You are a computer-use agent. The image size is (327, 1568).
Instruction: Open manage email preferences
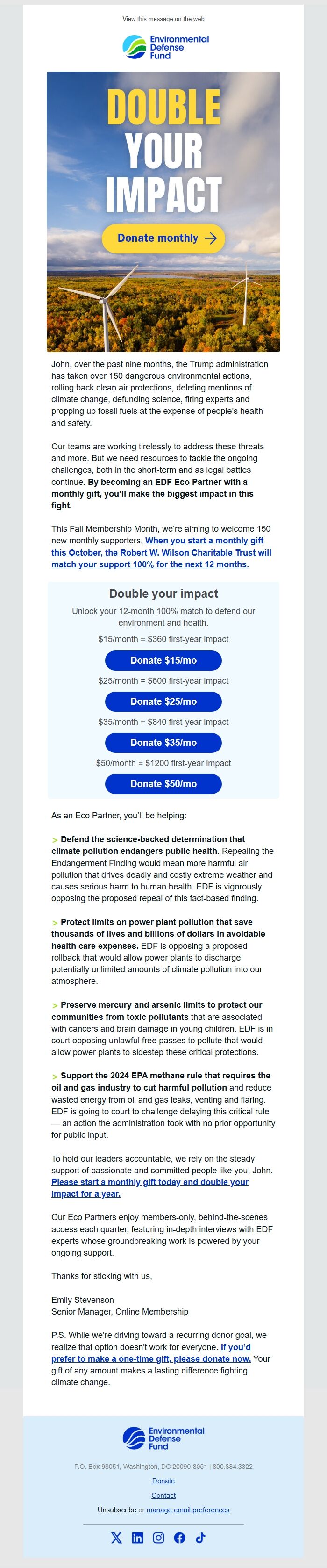pos(188,1510)
